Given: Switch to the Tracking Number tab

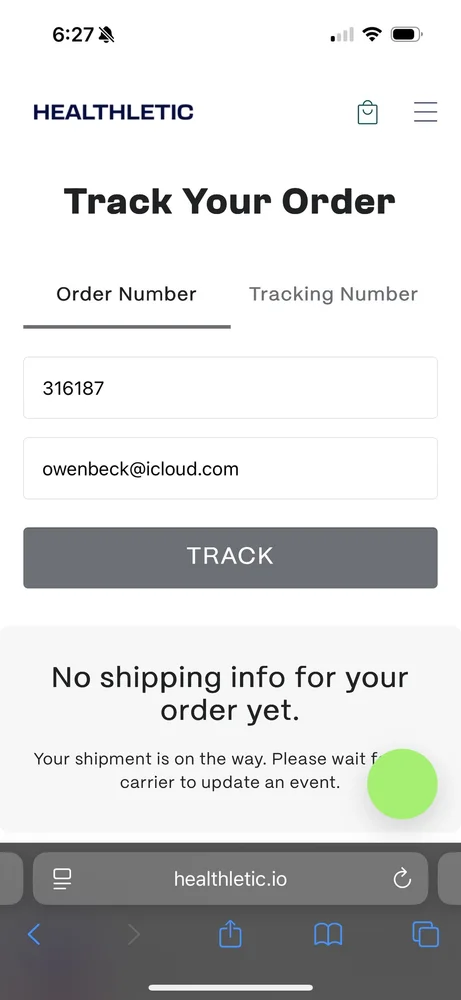Looking at the screenshot, I should pos(333,294).
